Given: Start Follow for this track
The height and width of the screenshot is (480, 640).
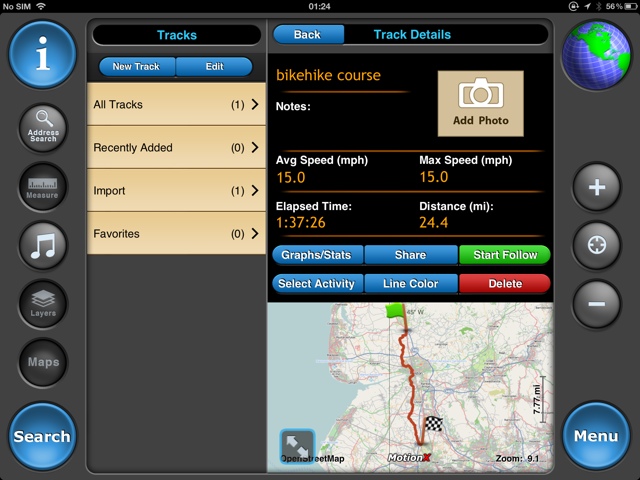Looking at the screenshot, I should (x=505, y=255).
